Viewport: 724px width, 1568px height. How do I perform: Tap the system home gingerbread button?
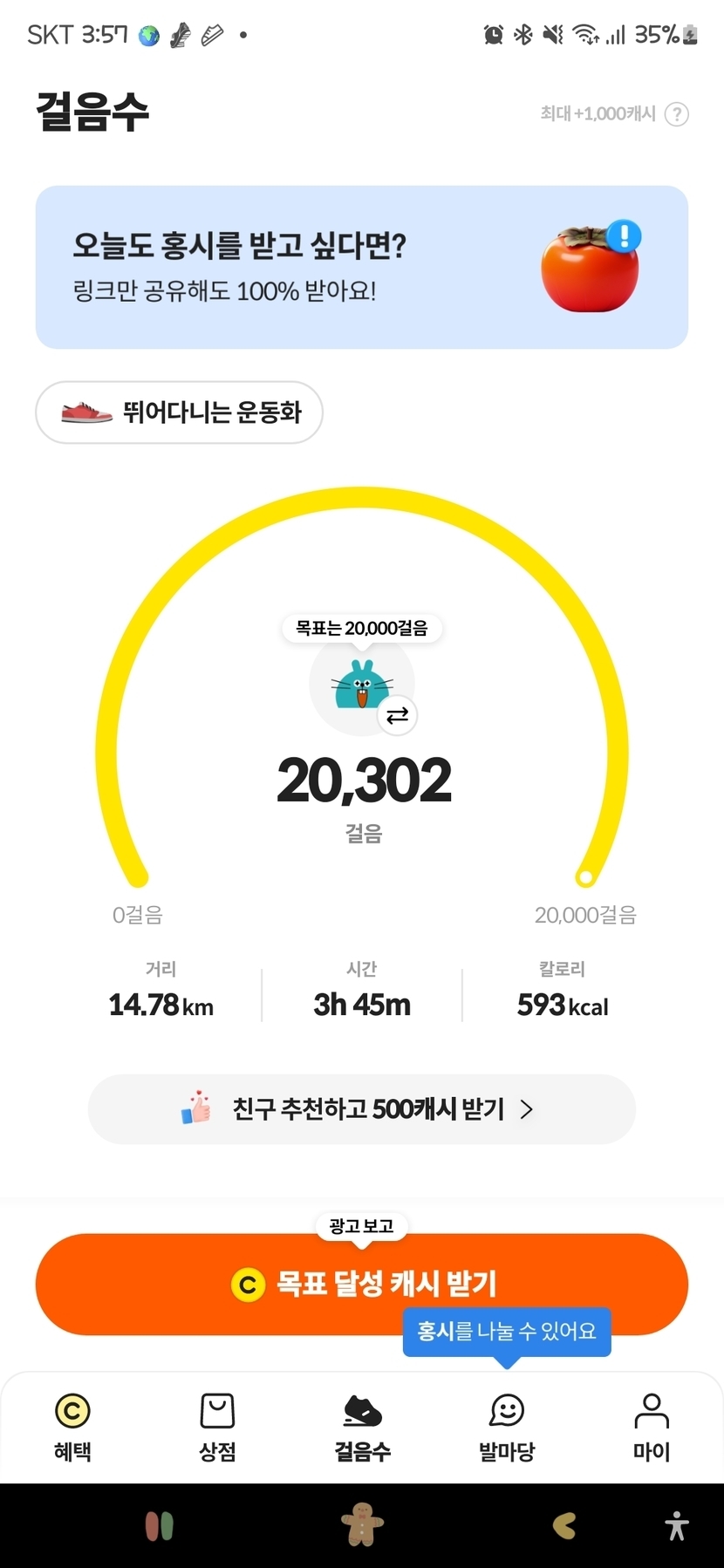click(x=362, y=1524)
